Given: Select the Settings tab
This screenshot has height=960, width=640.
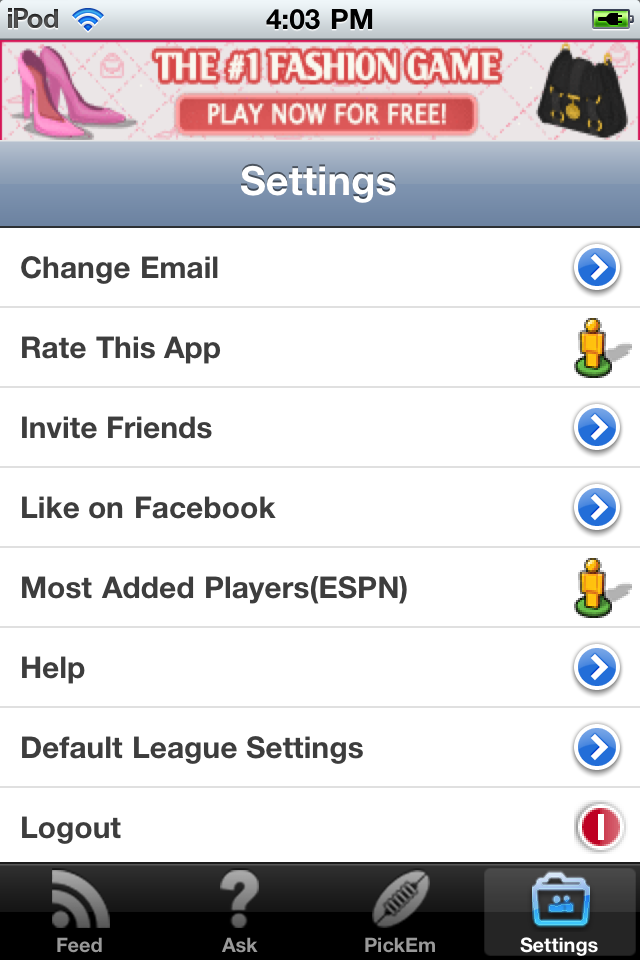Looking at the screenshot, I should click(559, 912).
